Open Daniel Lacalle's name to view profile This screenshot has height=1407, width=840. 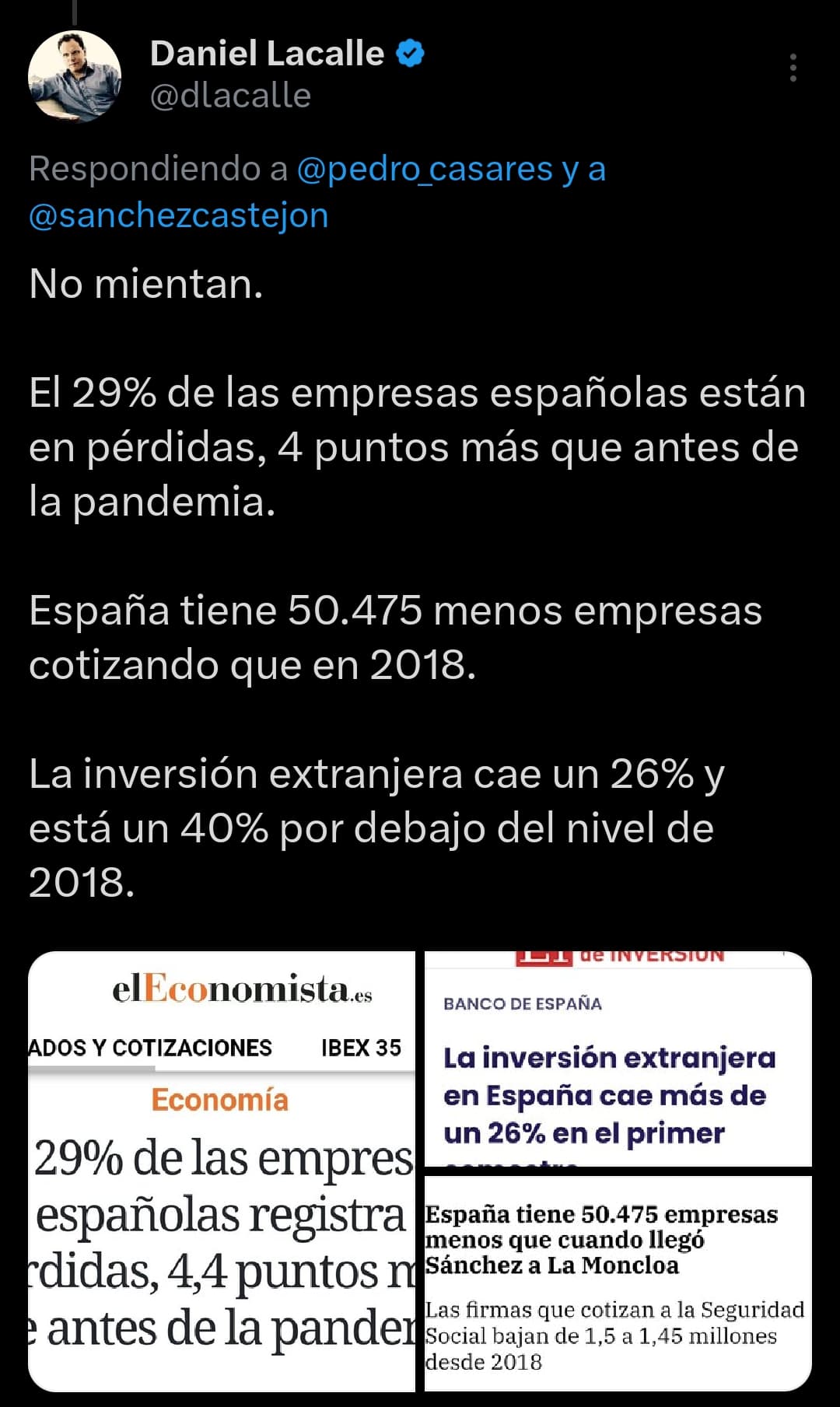point(267,54)
